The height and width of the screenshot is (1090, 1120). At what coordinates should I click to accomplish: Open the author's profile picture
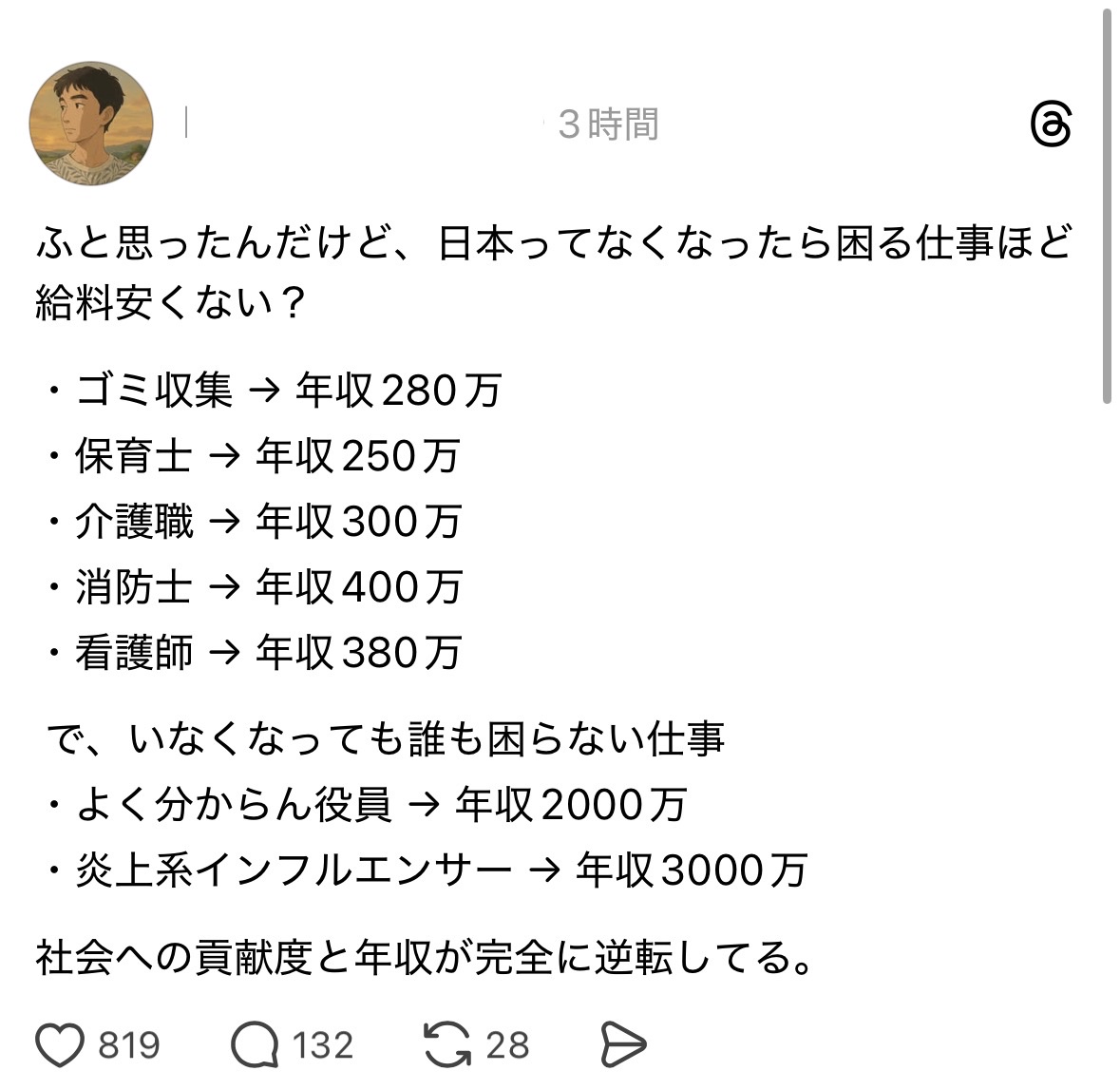point(92,124)
